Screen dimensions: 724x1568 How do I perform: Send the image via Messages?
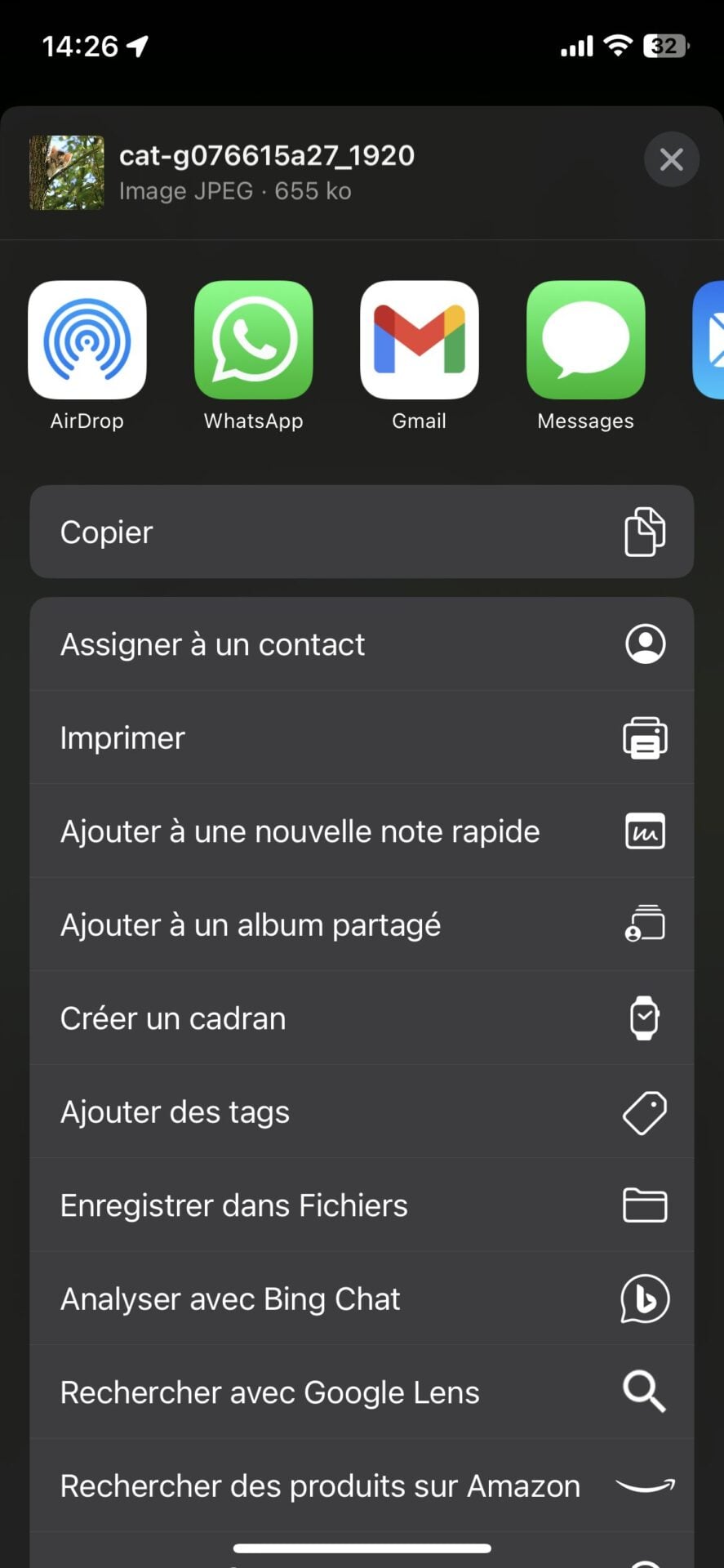pos(585,341)
